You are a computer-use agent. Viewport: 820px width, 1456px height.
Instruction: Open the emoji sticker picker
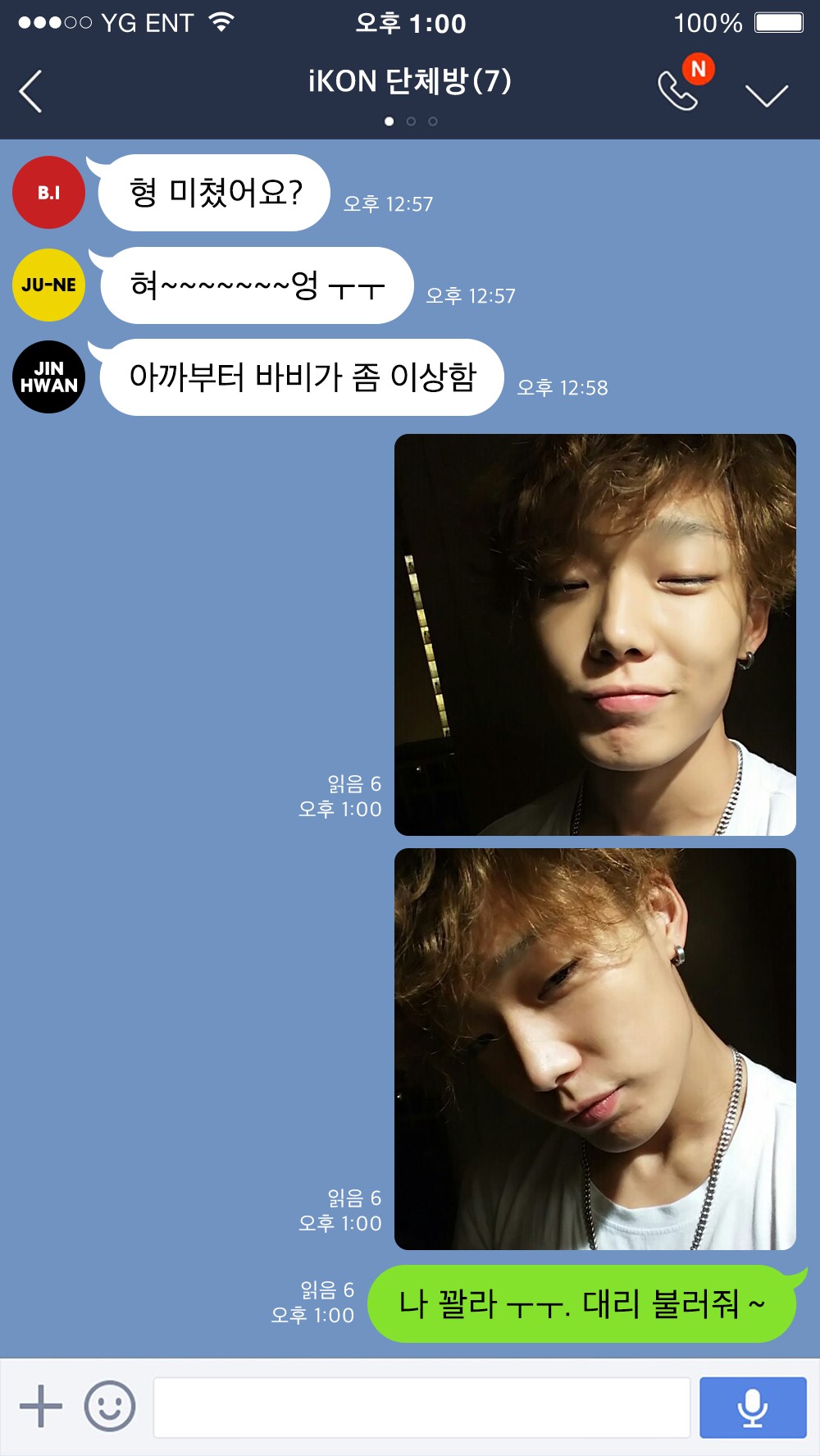coord(109,1406)
